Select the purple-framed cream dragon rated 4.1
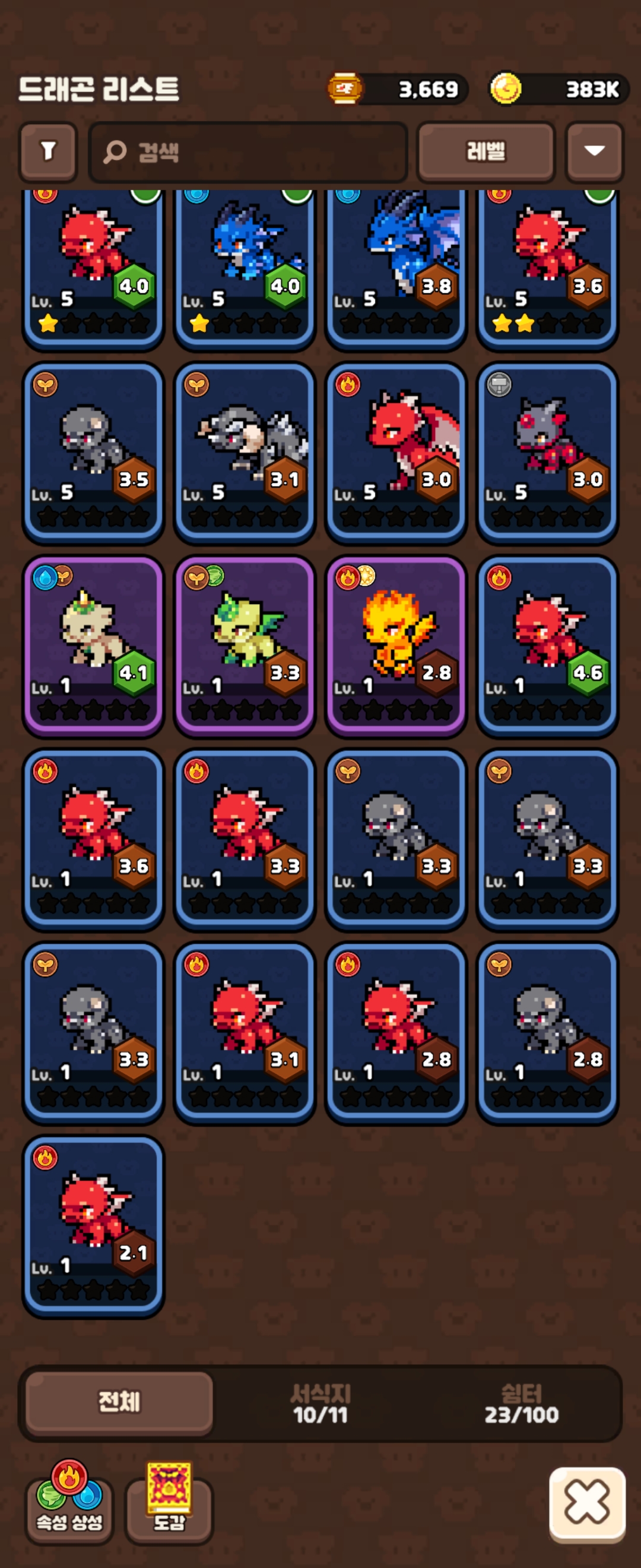The height and width of the screenshot is (1568, 641). (x=93, y=646)
